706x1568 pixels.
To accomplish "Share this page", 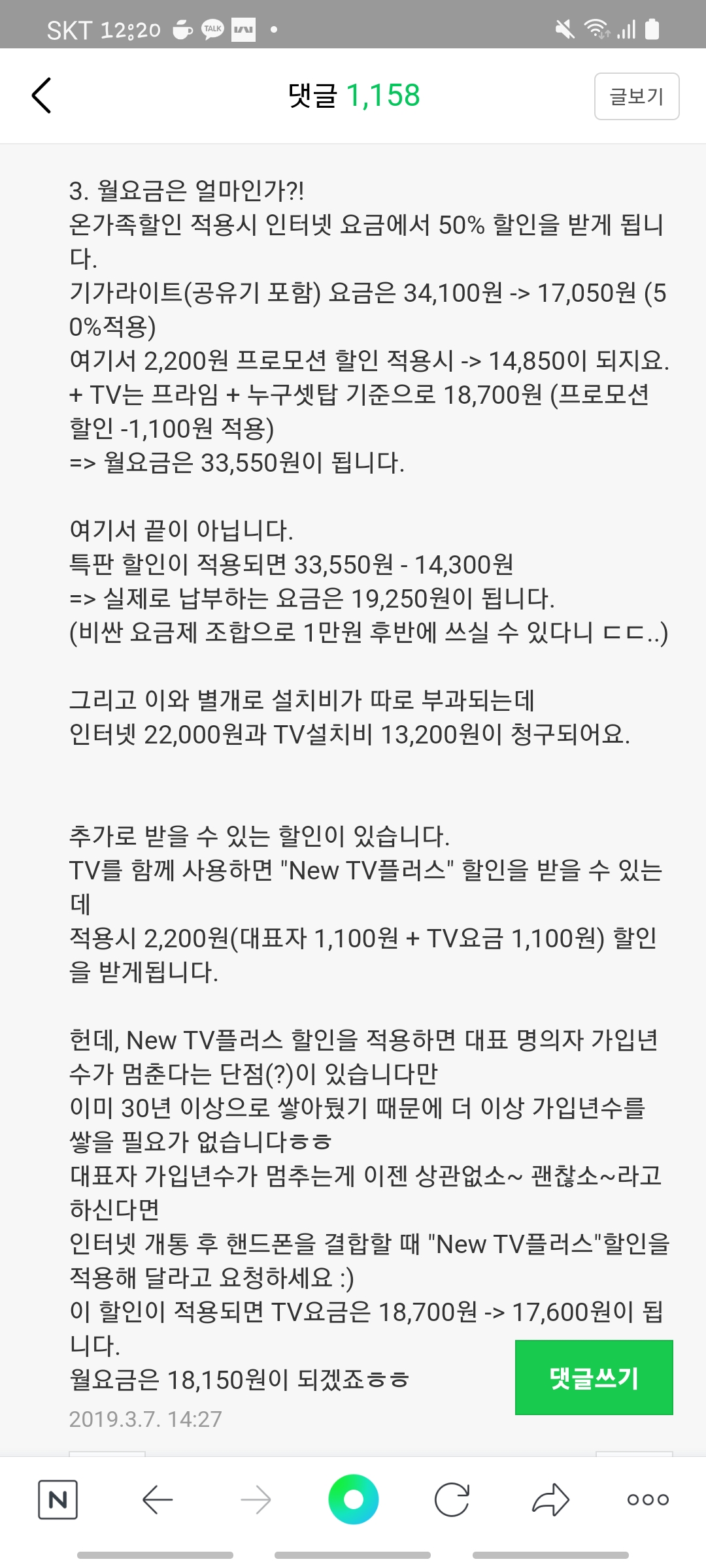I will tap(550, 1499).
